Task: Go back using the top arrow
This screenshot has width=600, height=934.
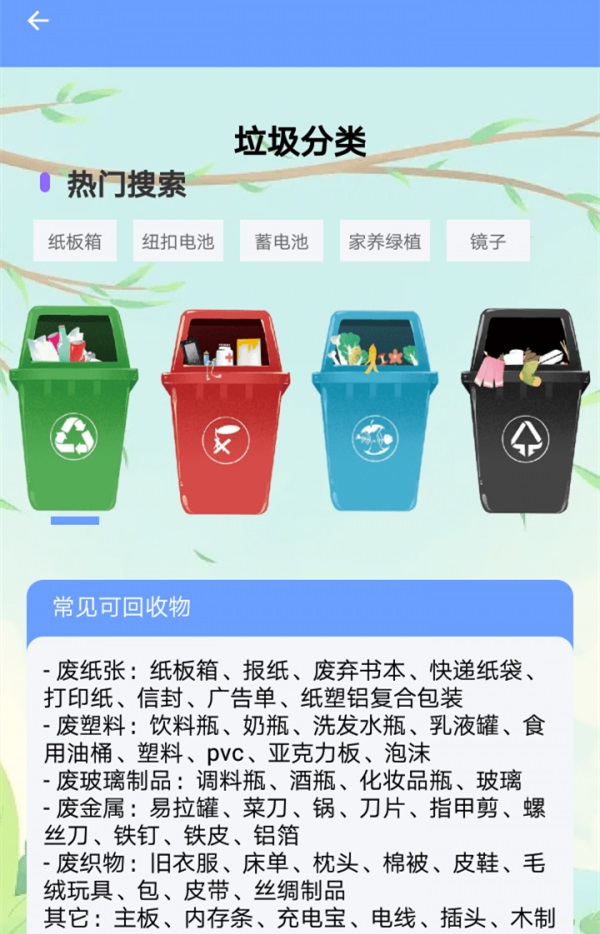Action: [38, 21]
